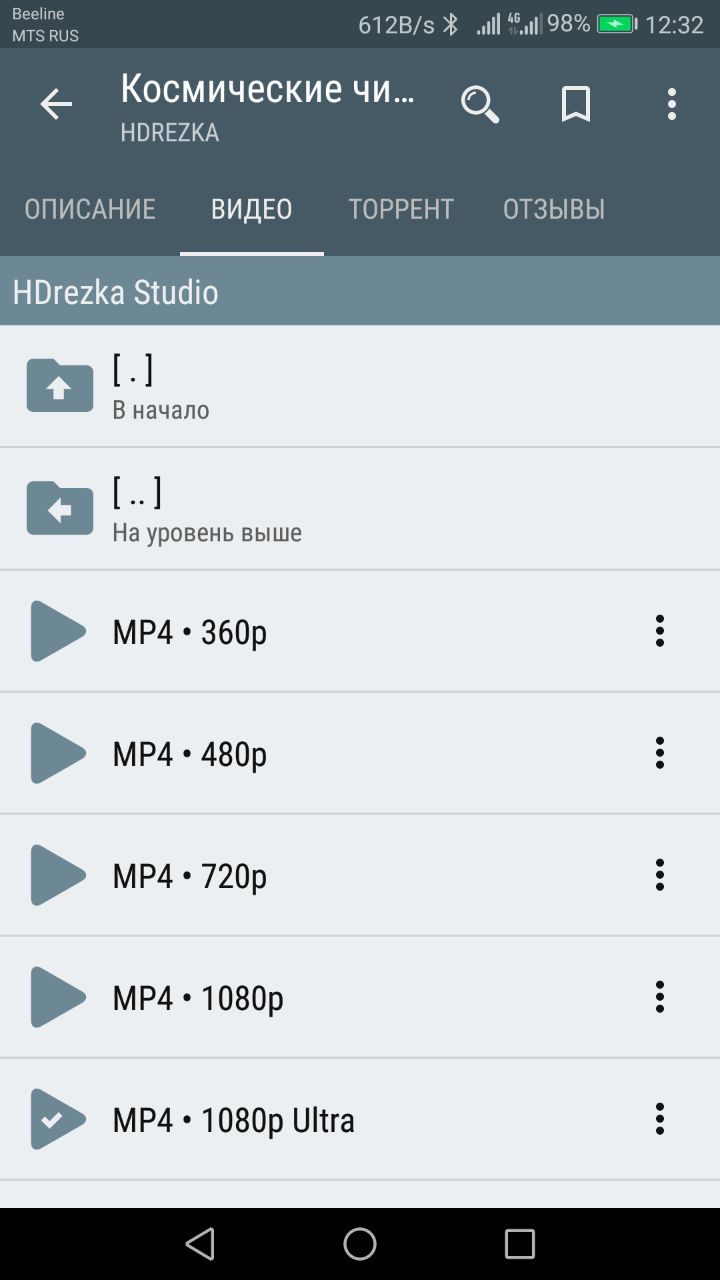
Task: Open more options for MP4 • 1080p Ultra
Action: (x=659, y=1119)
